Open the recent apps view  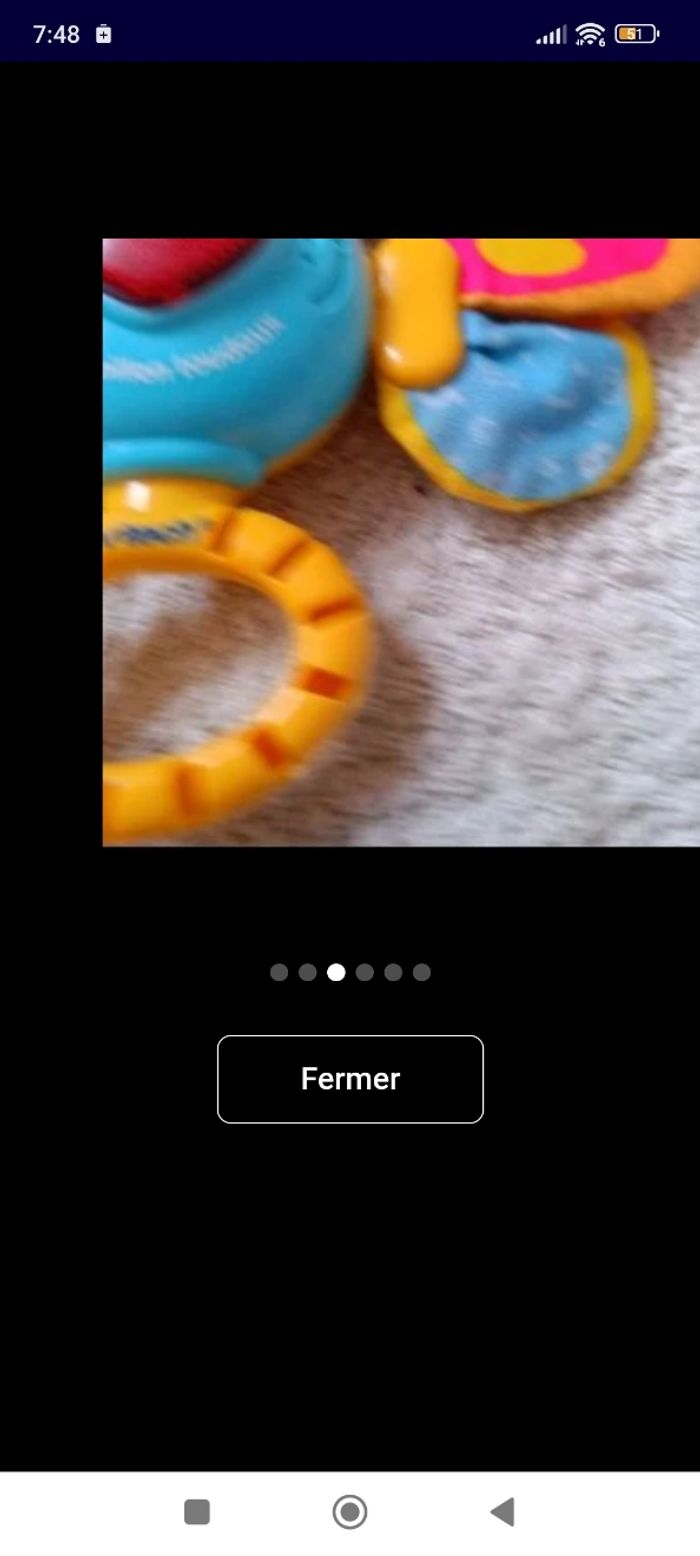pyautogui.click(x=197, y=1512)
